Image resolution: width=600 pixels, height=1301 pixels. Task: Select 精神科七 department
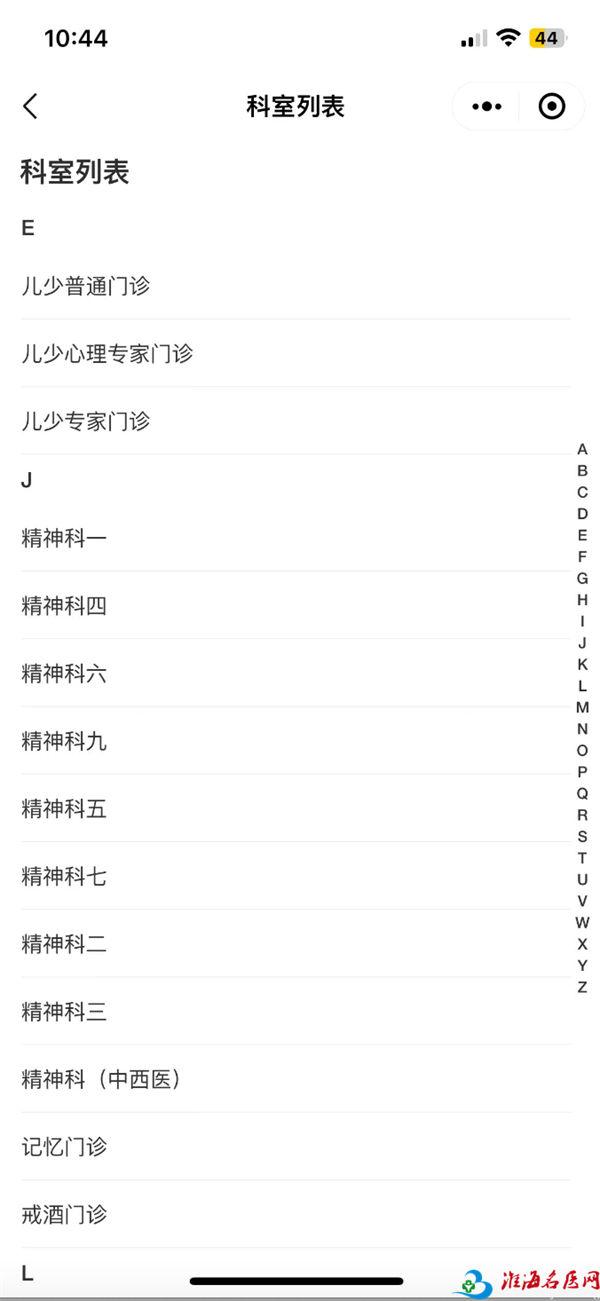tap(296, 876)
